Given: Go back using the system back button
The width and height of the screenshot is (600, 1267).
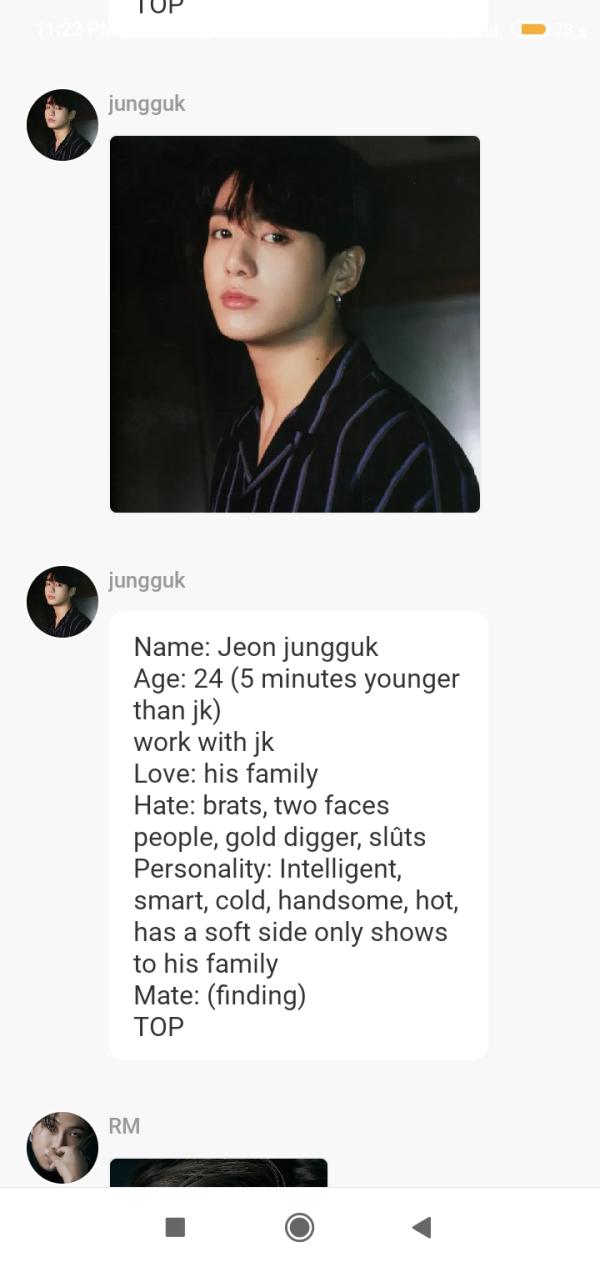Looking at the screenshot, I should 422,1227.
